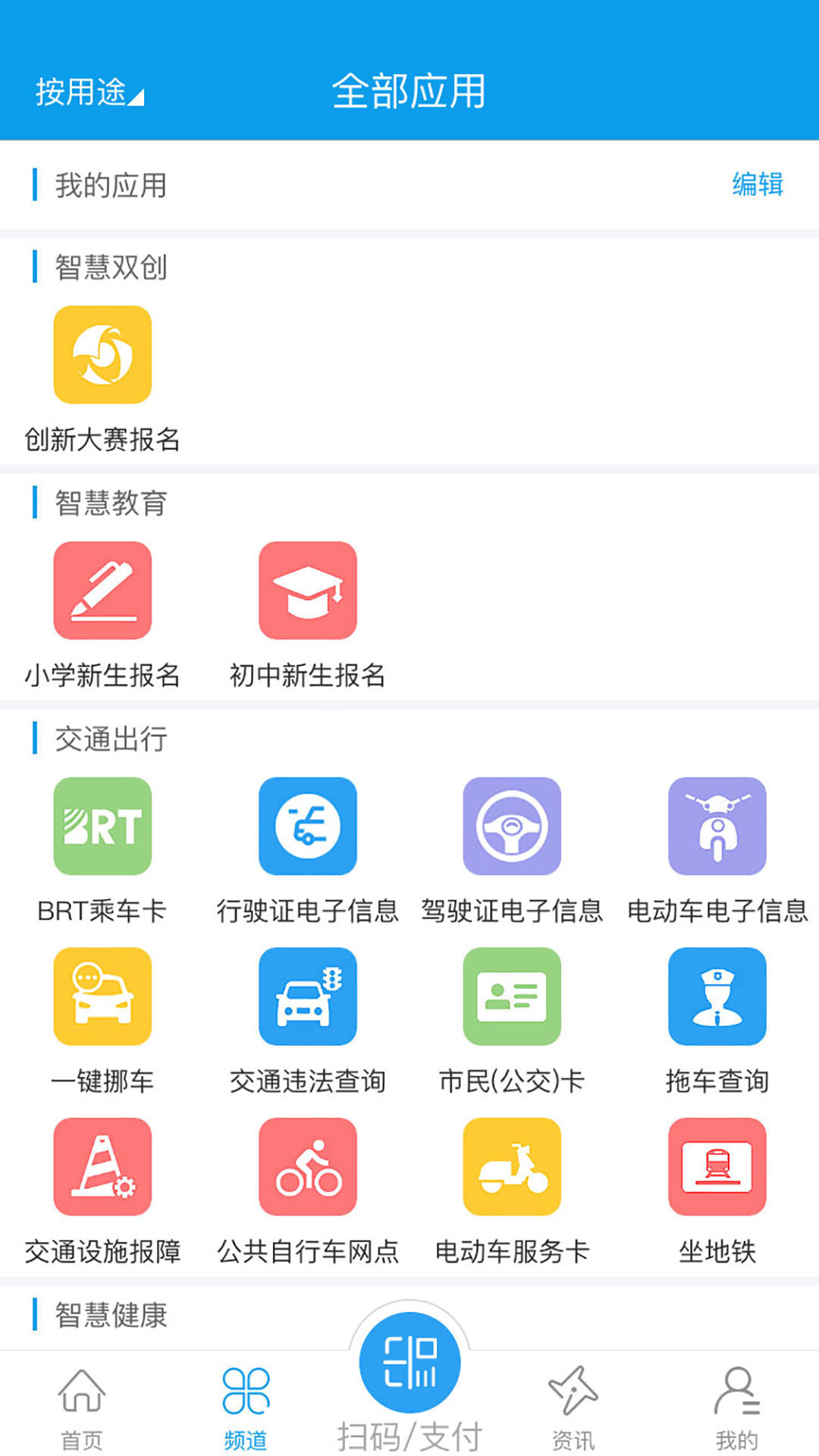Open the 市民(公交)卡 card icon
Viewport: 819px width, 1456px height.
(x=512, y=997)
